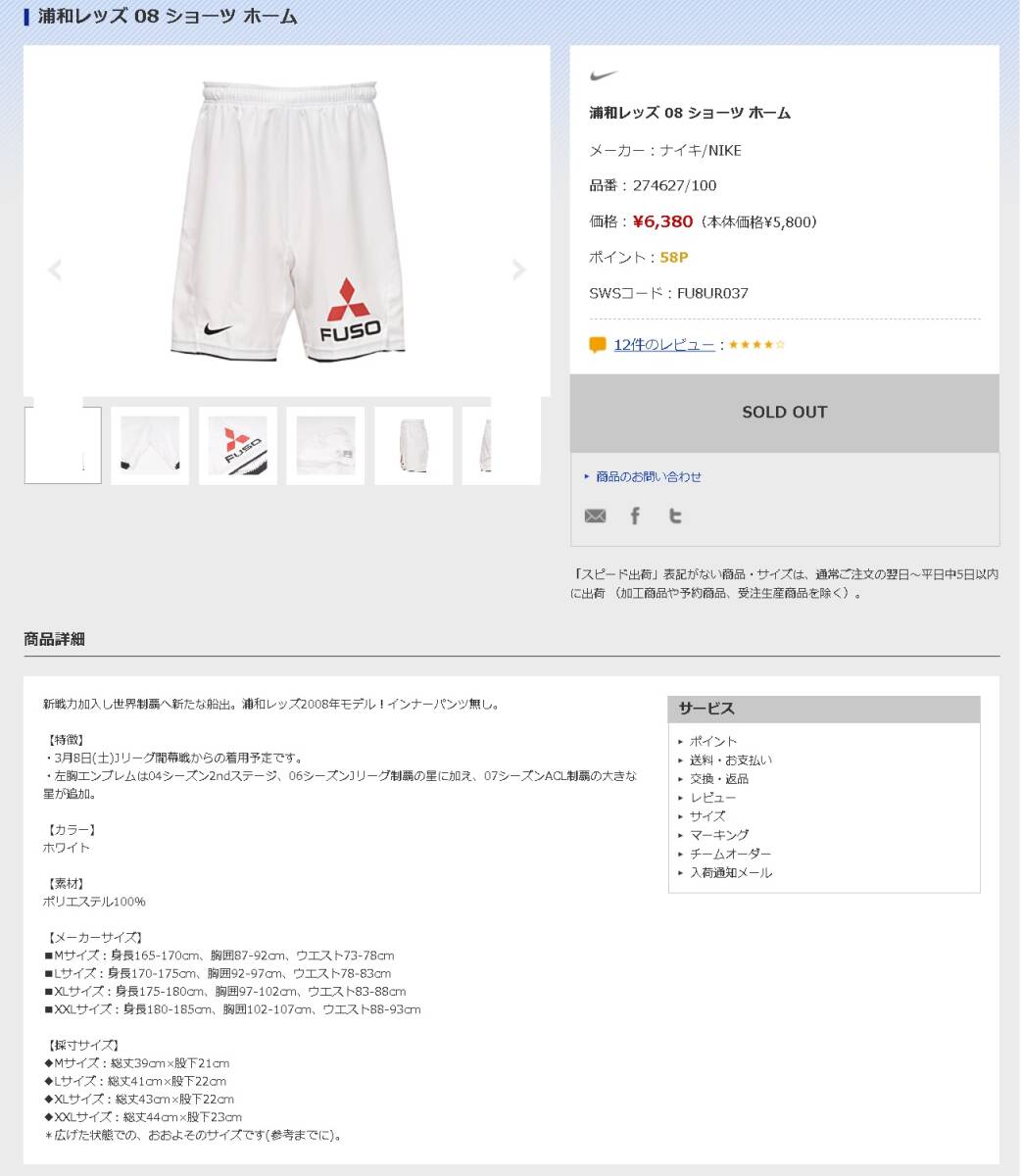This screenshot has height=1176, width=1022.
Task: Share this product on Facebook
Action: pos(635,515)
